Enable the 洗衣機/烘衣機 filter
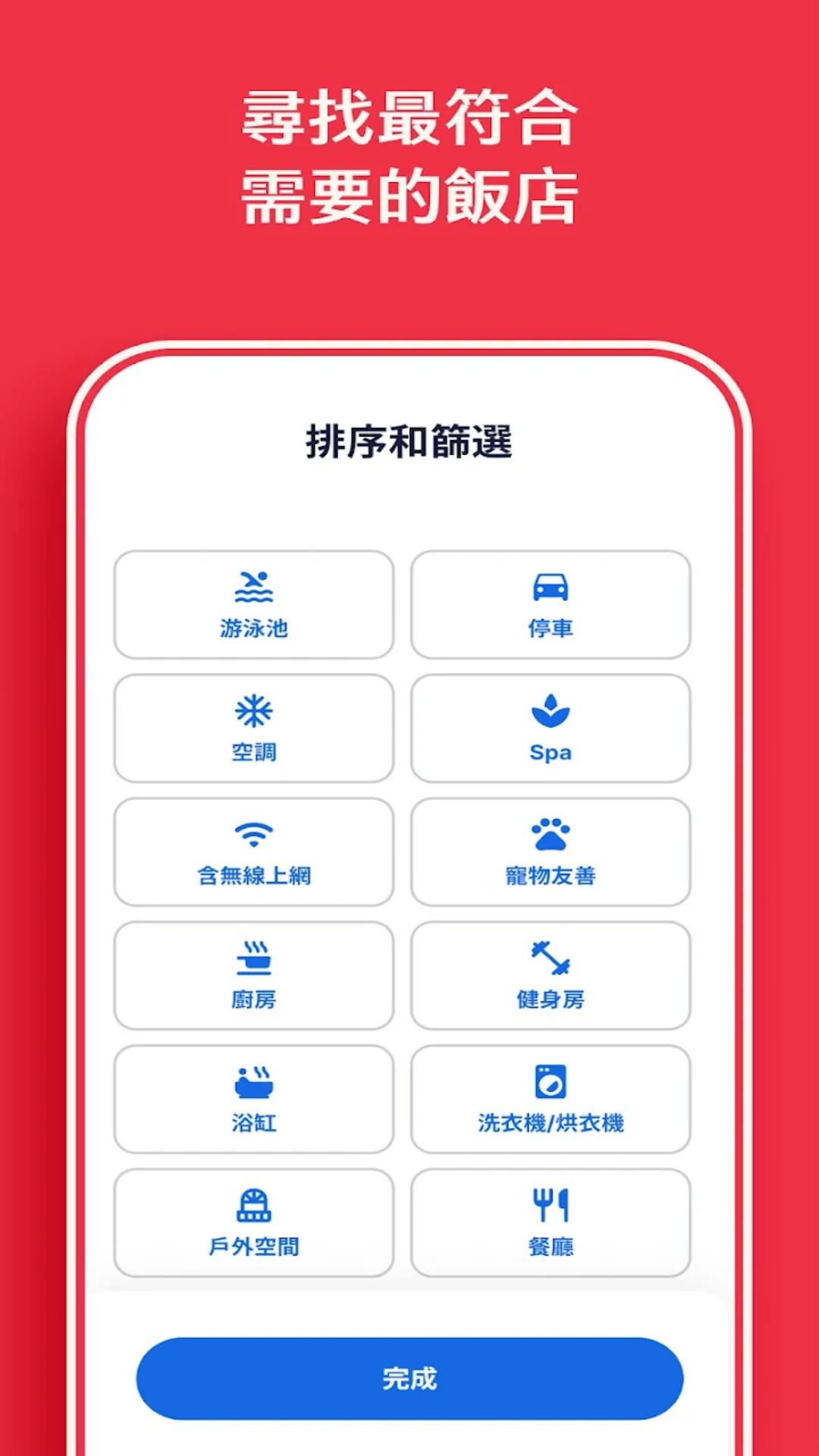Viewport: 819px width, 1456px height. [x=551, y=1100]
